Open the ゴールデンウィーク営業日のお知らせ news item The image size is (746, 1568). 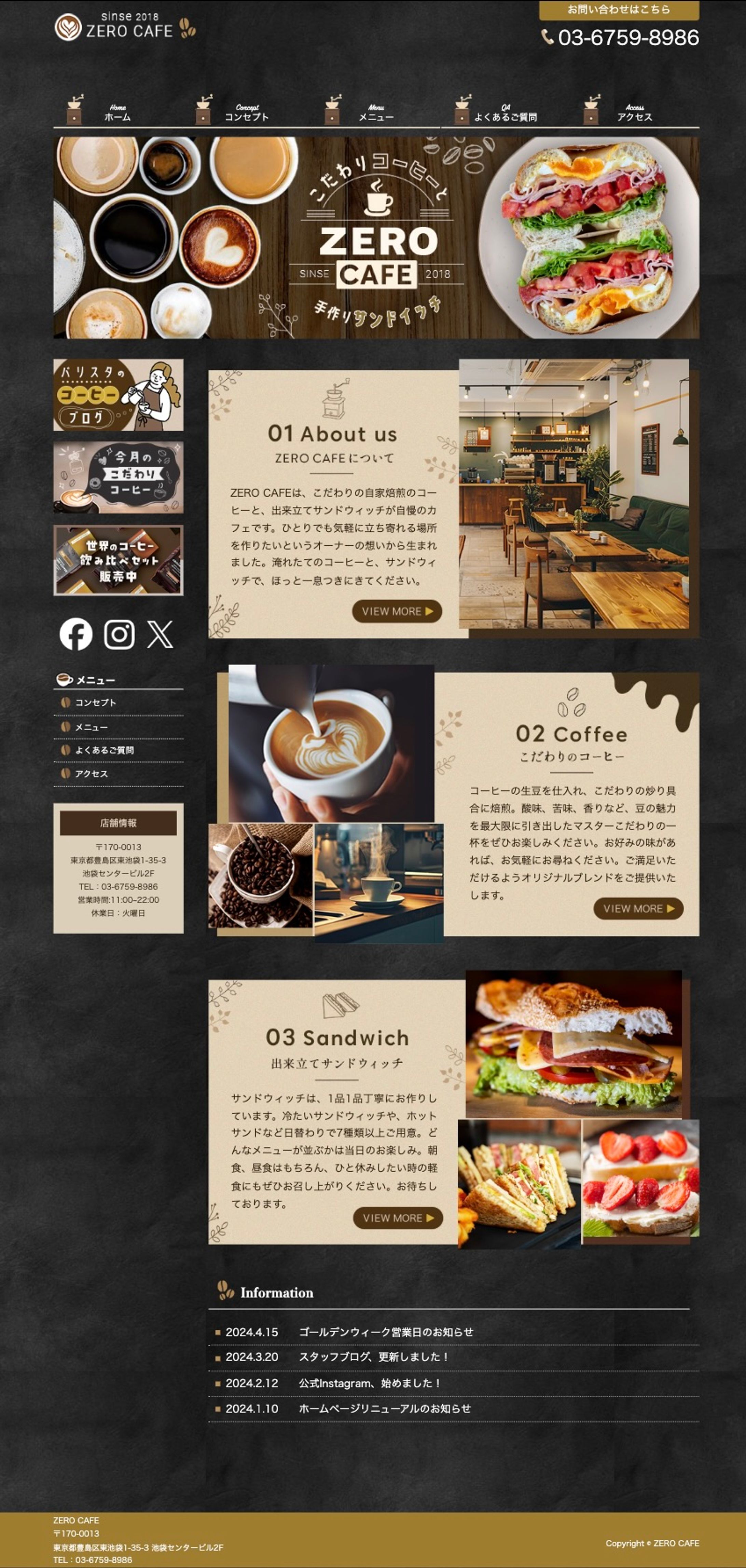click(x=385, y=1331)
